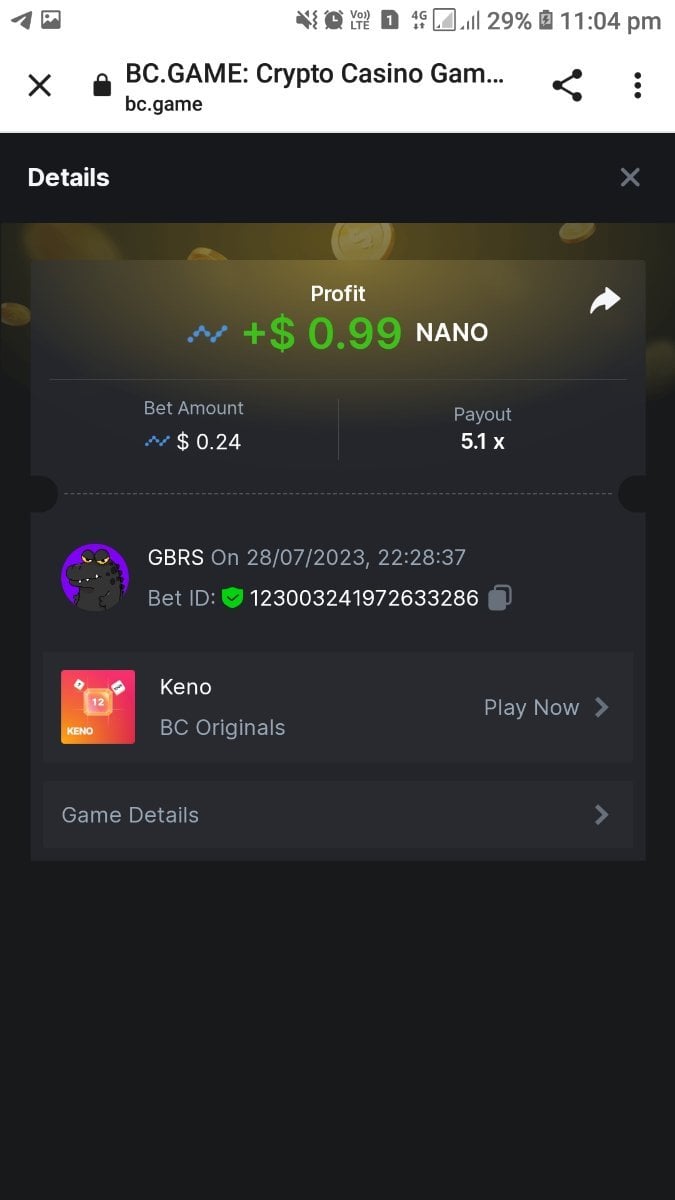Tap Play Now for Keno
675x1200 pixels.
(x=545, y=707)
